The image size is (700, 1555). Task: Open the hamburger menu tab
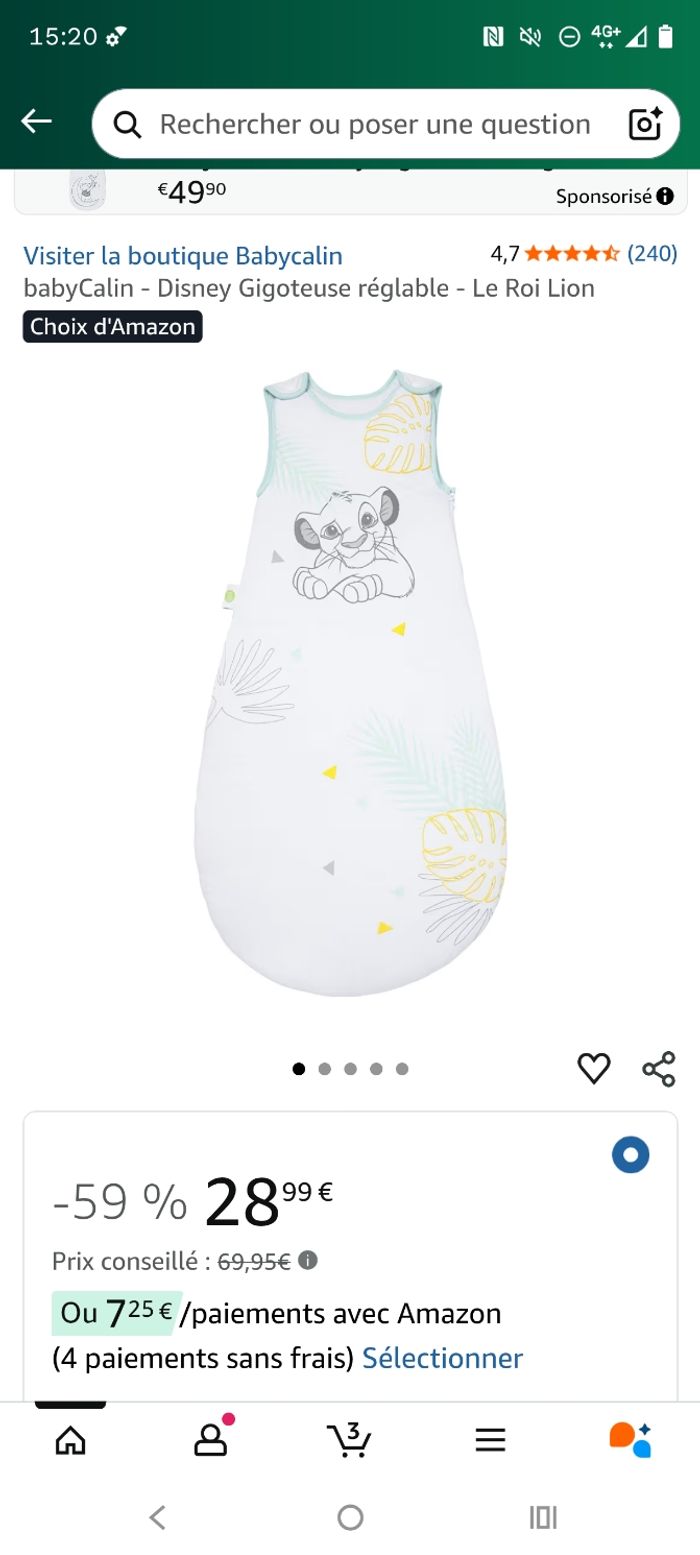pos(490,1440)
